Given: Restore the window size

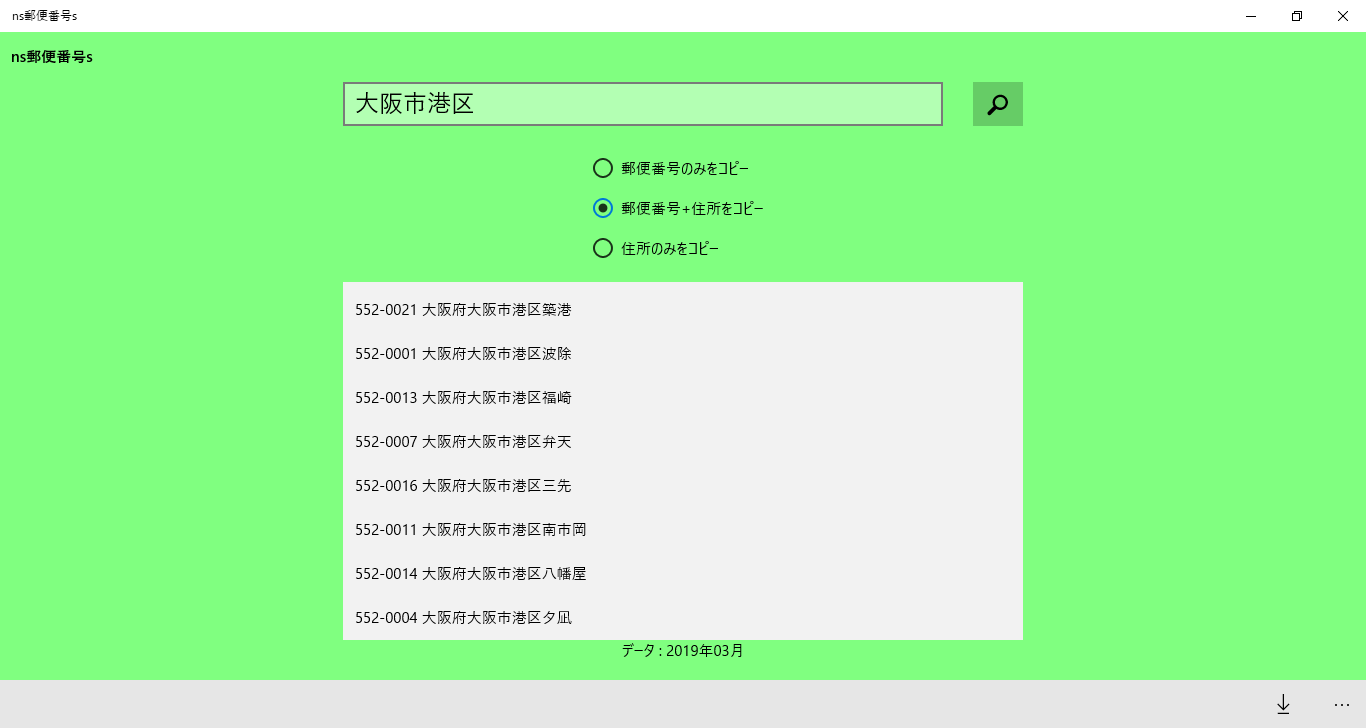Looking at the screenshot, I should [1297, 16].
